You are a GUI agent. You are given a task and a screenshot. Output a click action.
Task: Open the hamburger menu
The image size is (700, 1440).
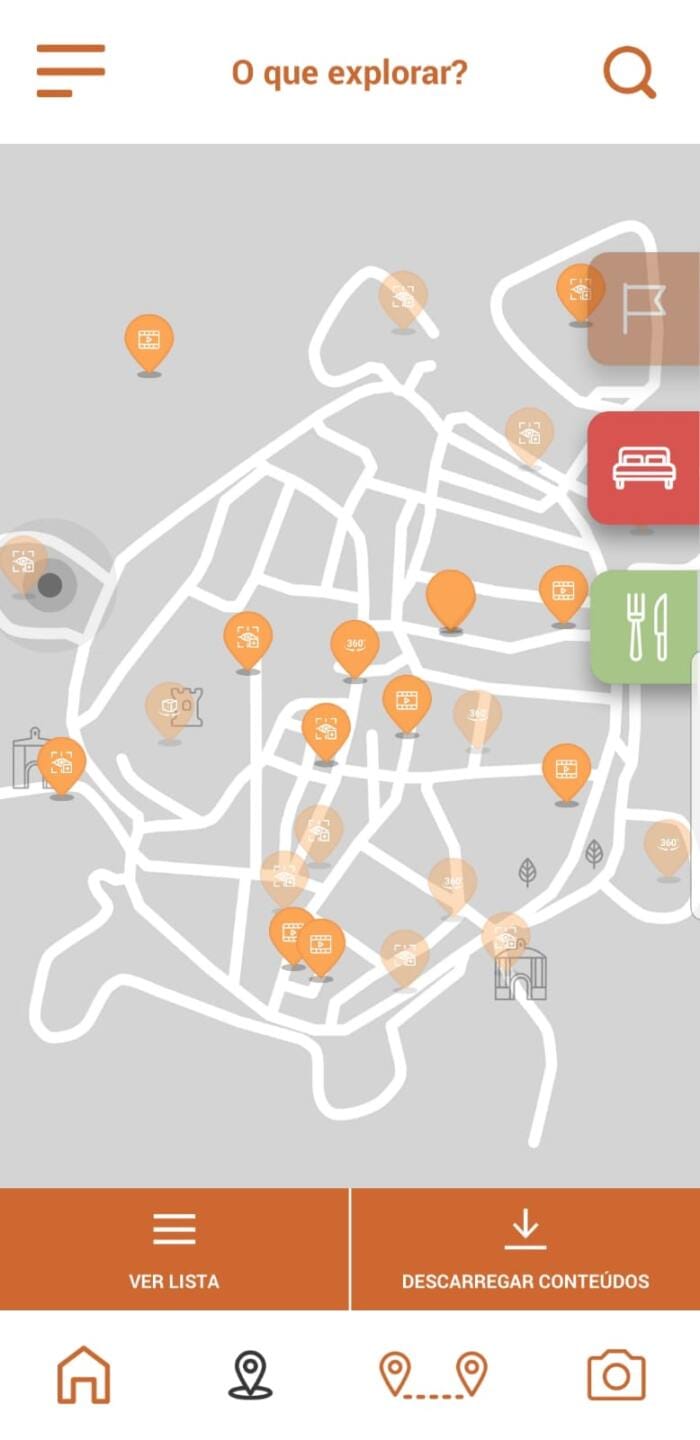(71, 71)
